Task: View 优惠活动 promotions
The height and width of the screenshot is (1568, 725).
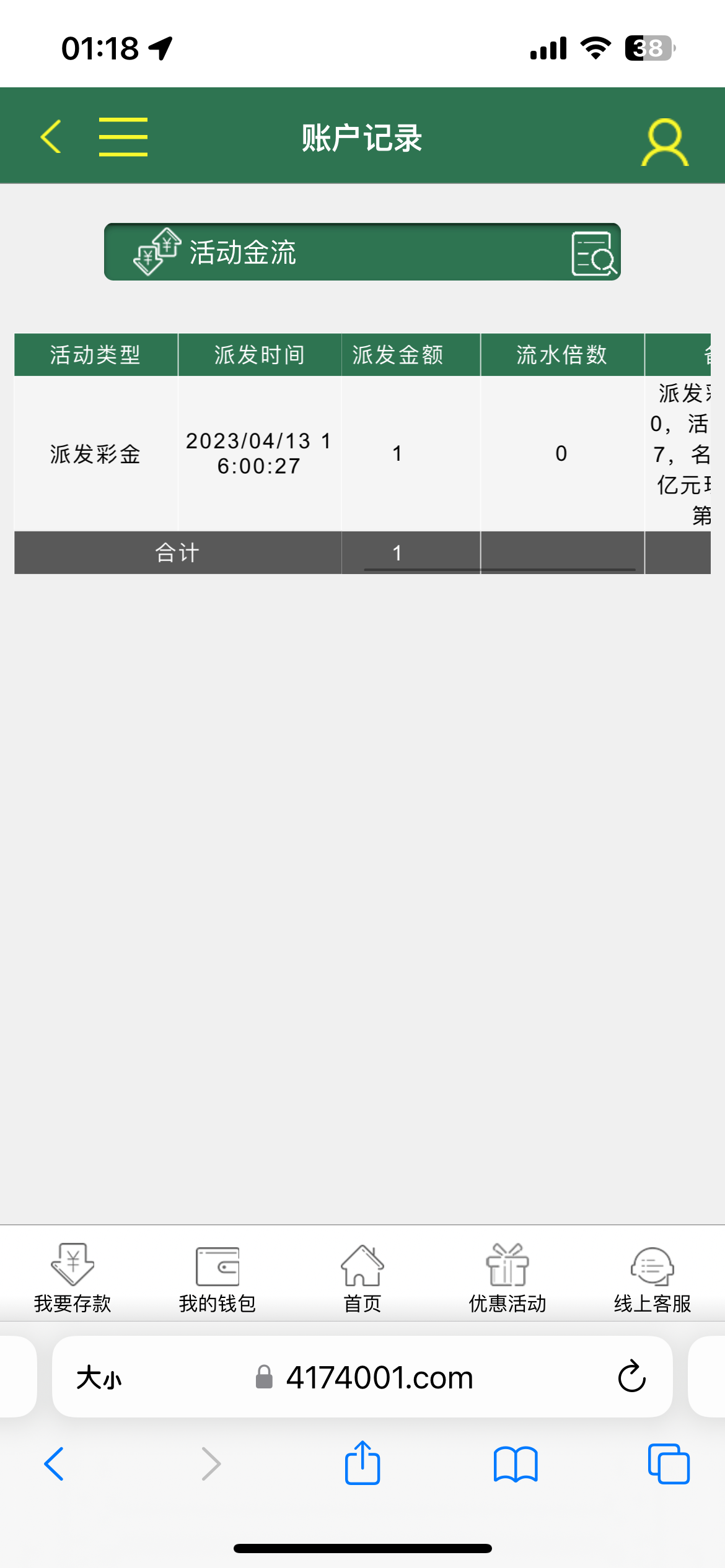Action: point(507,1278)
